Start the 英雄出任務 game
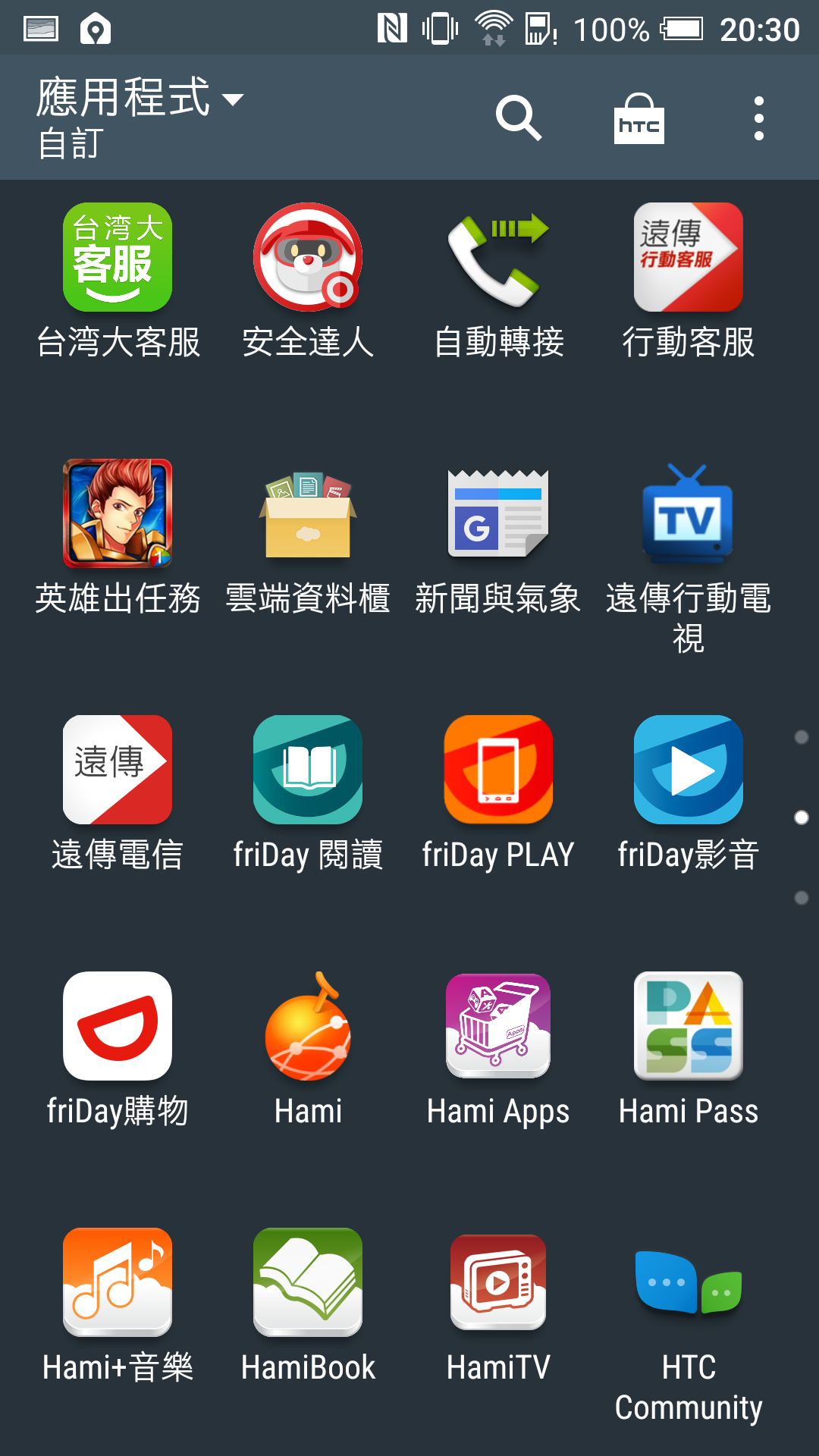The width and height of the screenshot is (819, 1456). pyautogui.click(x=118, y=513)
